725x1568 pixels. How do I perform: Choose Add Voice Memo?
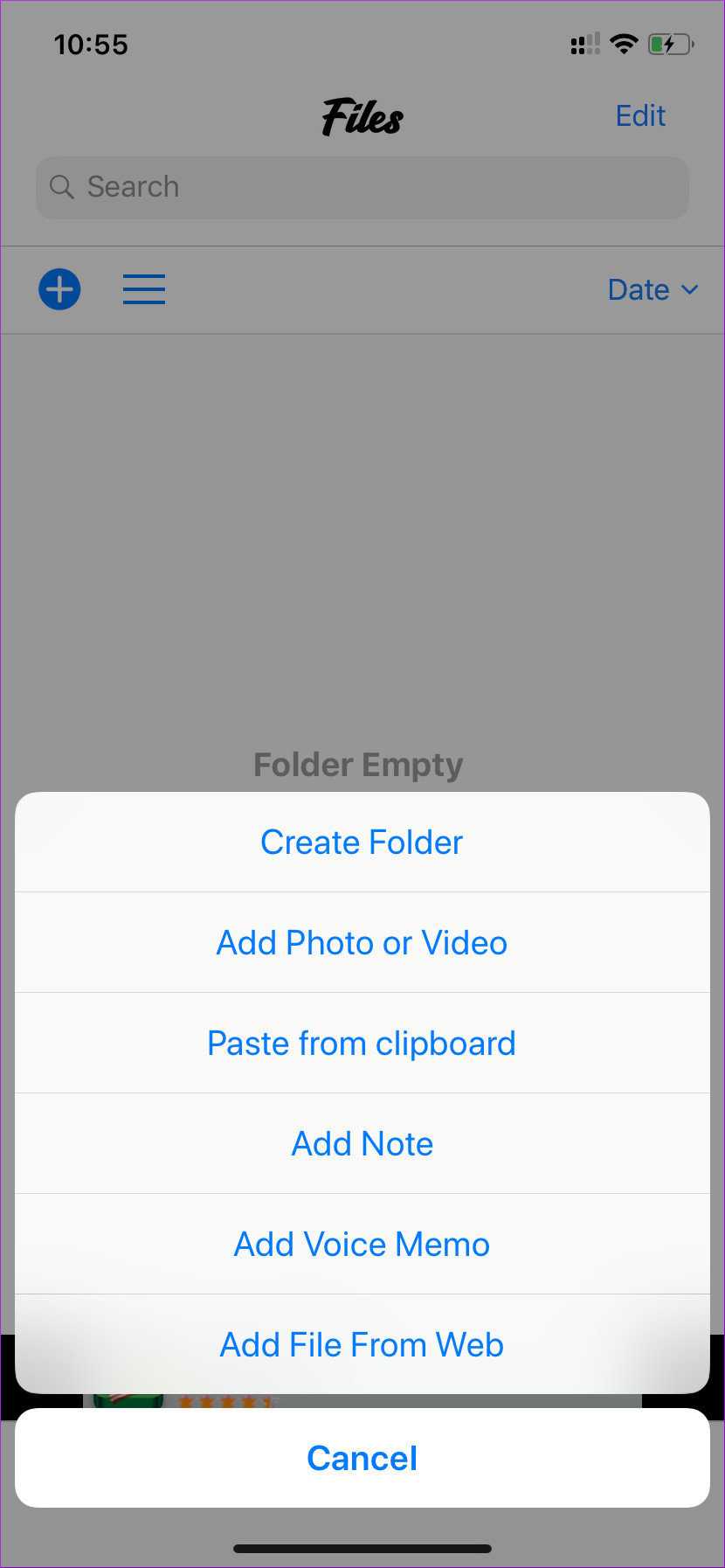pos(362,1244)
